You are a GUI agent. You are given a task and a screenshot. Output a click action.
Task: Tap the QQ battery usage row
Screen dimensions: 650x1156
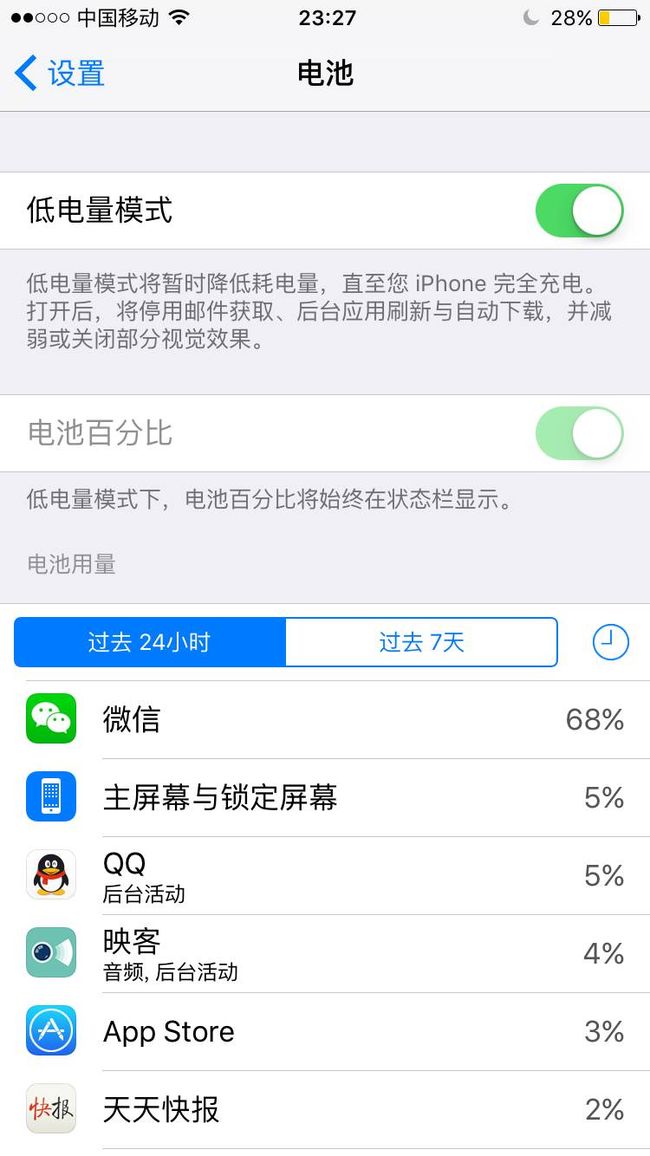(325, 876)
